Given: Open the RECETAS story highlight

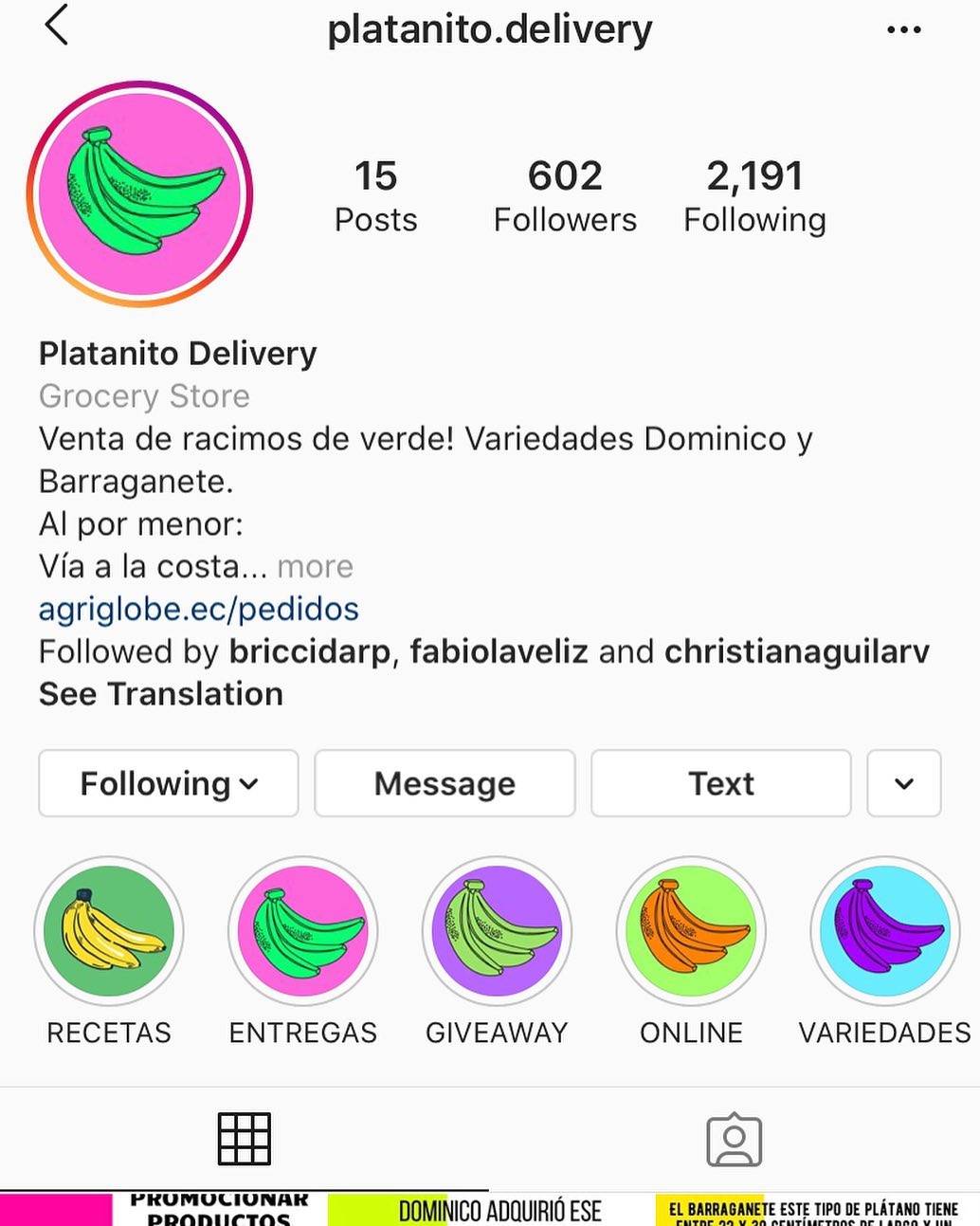Looking at the screenshot, I should point(109,931).
